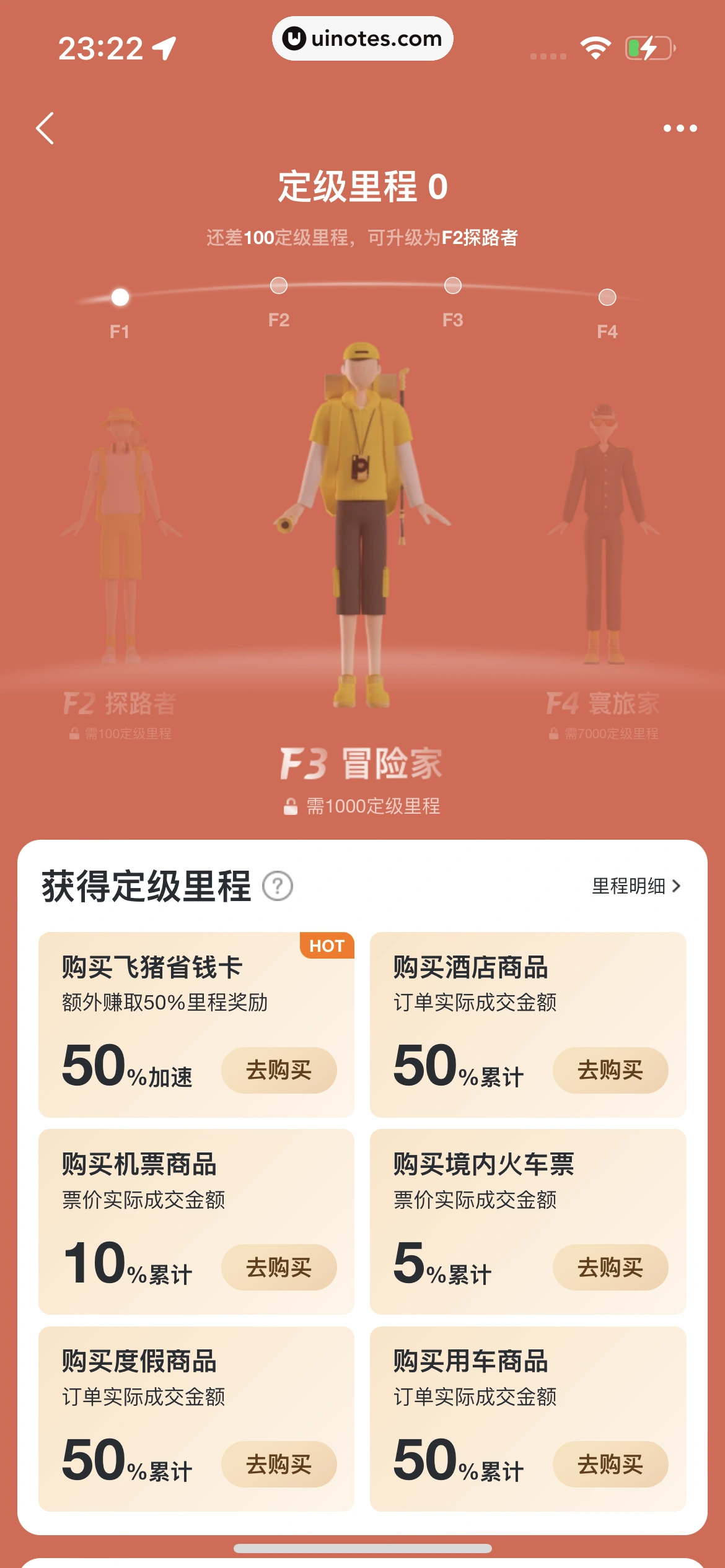The image size is (725, 1568).
Task: Click 去购买 on the 购买境内火车票 card
Action: click(x=610, y=1268)
